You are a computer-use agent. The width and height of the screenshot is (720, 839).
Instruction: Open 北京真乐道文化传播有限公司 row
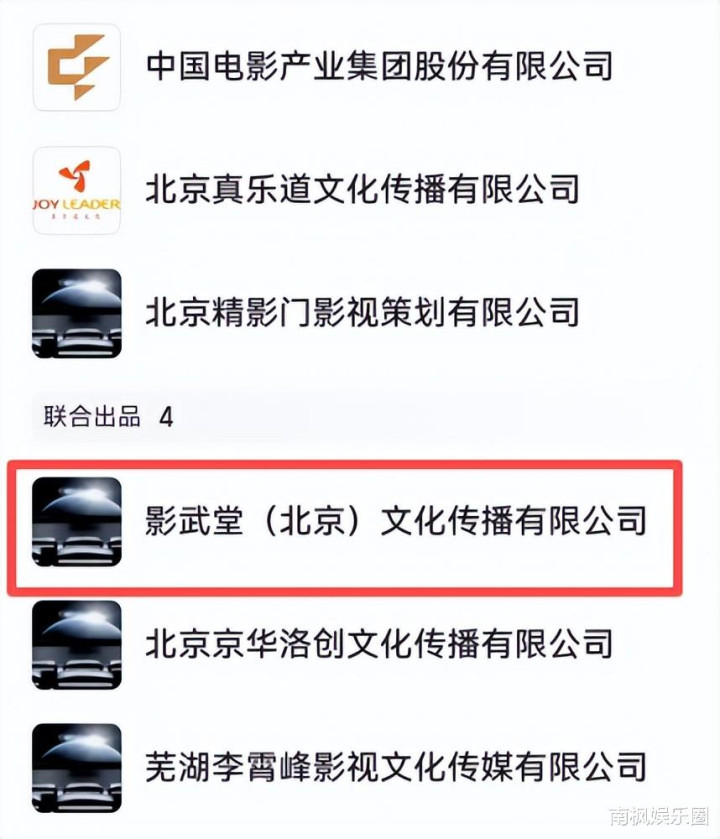(x=362, y=189)
